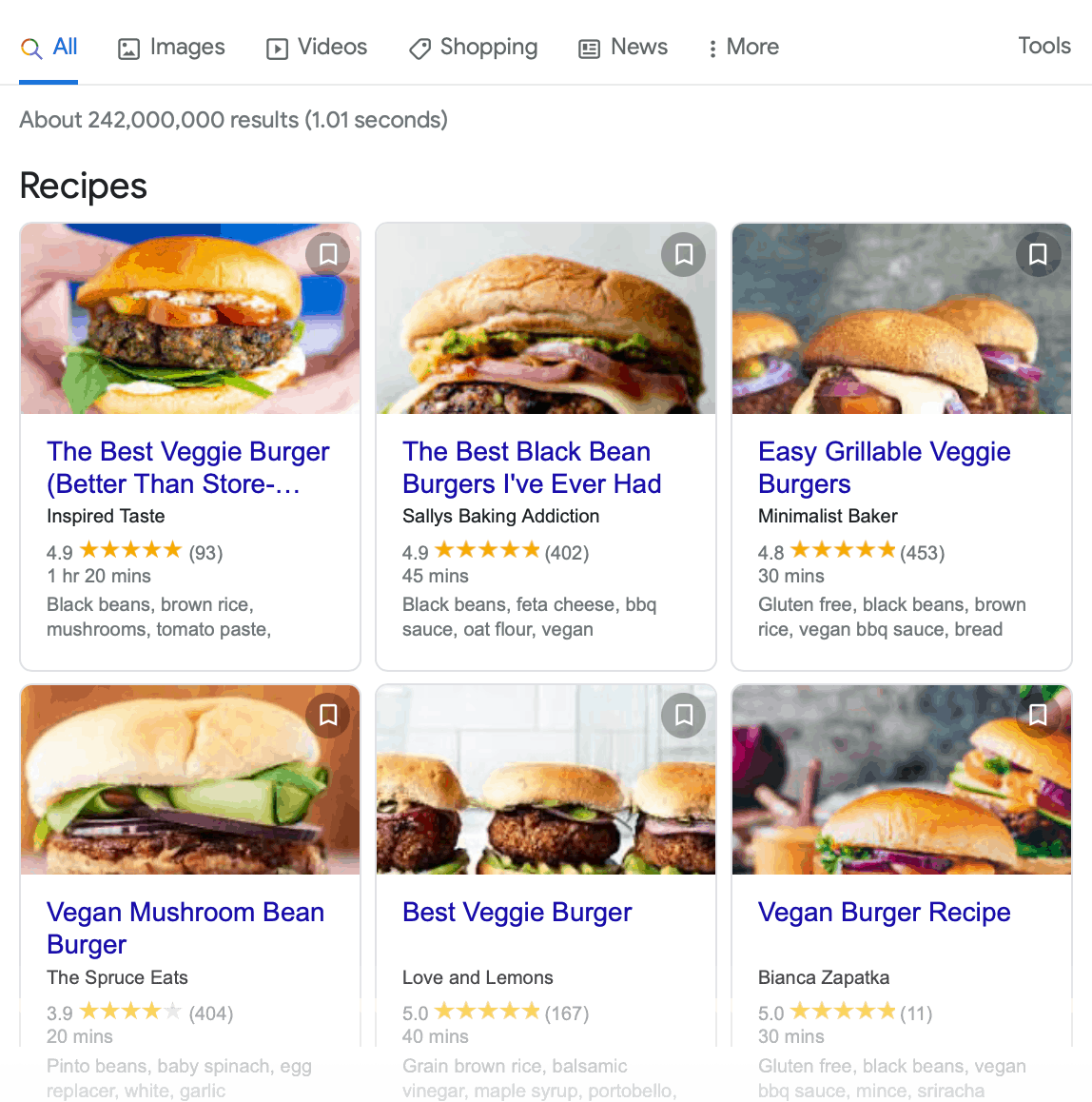
Task: Switch to the News tab
Action: 622,47
